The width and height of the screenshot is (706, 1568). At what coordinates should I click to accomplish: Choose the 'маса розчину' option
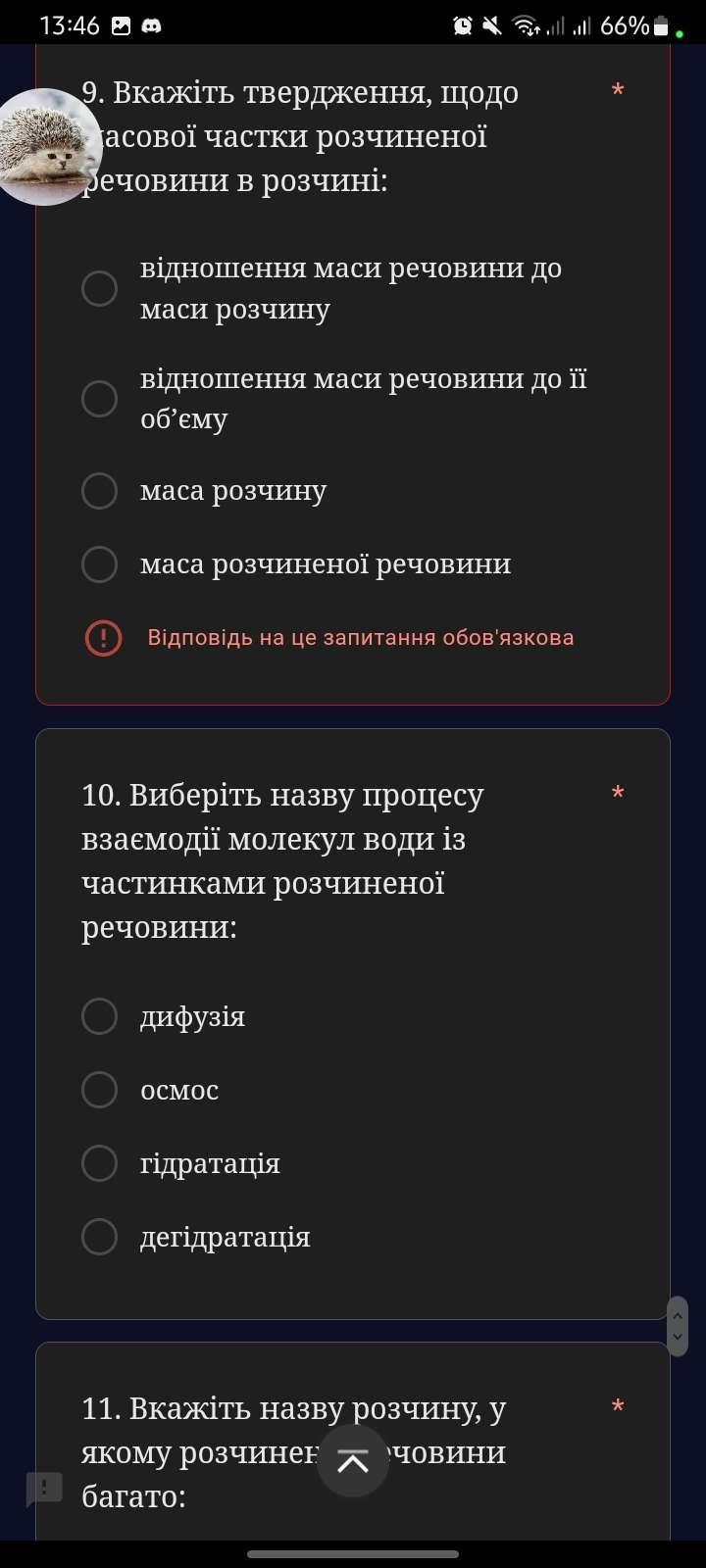99,490
